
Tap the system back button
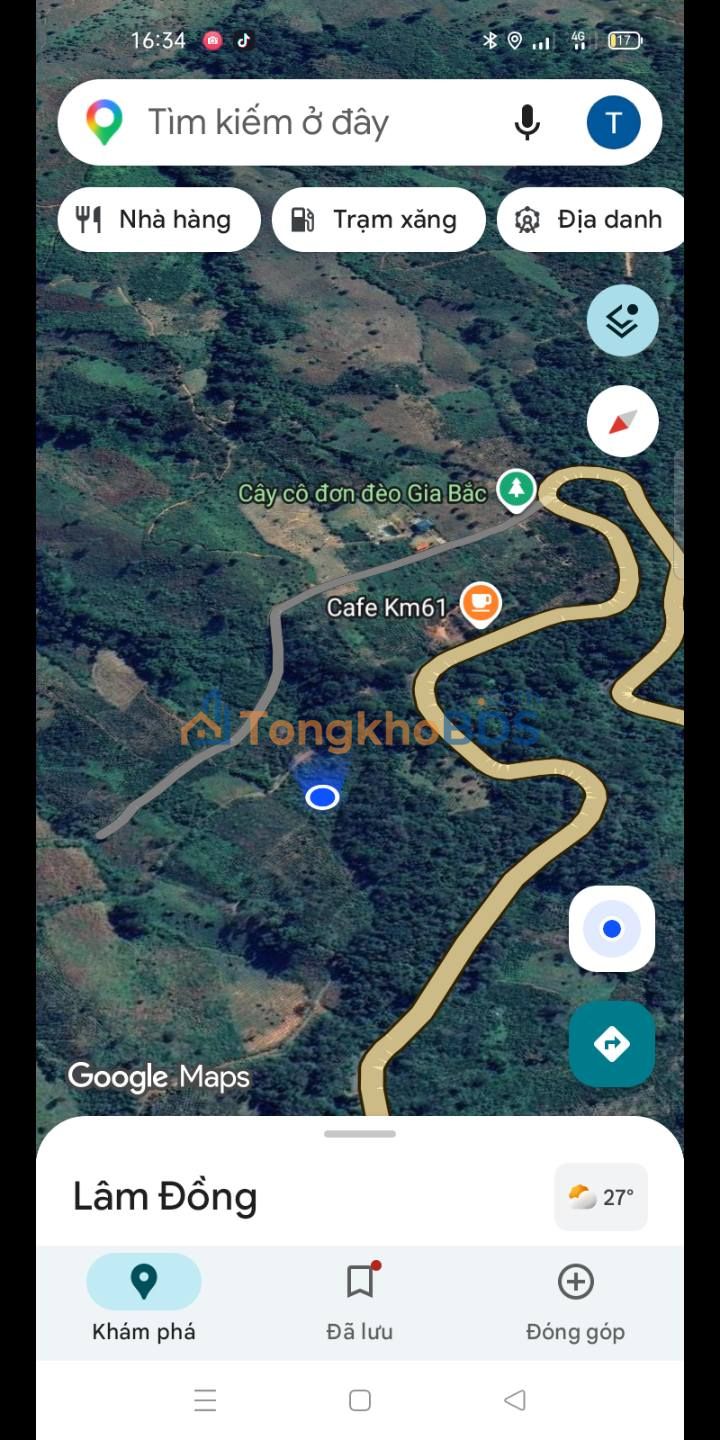515,1400
